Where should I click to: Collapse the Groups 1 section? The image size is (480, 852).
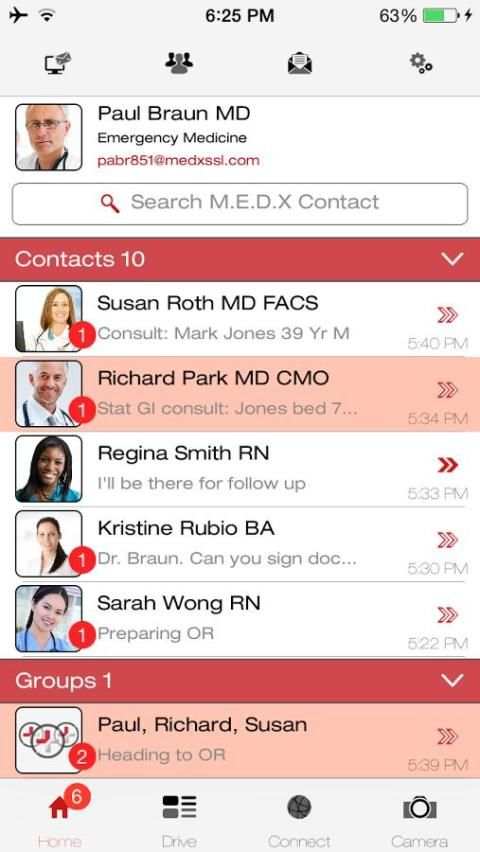coord(453,680)
